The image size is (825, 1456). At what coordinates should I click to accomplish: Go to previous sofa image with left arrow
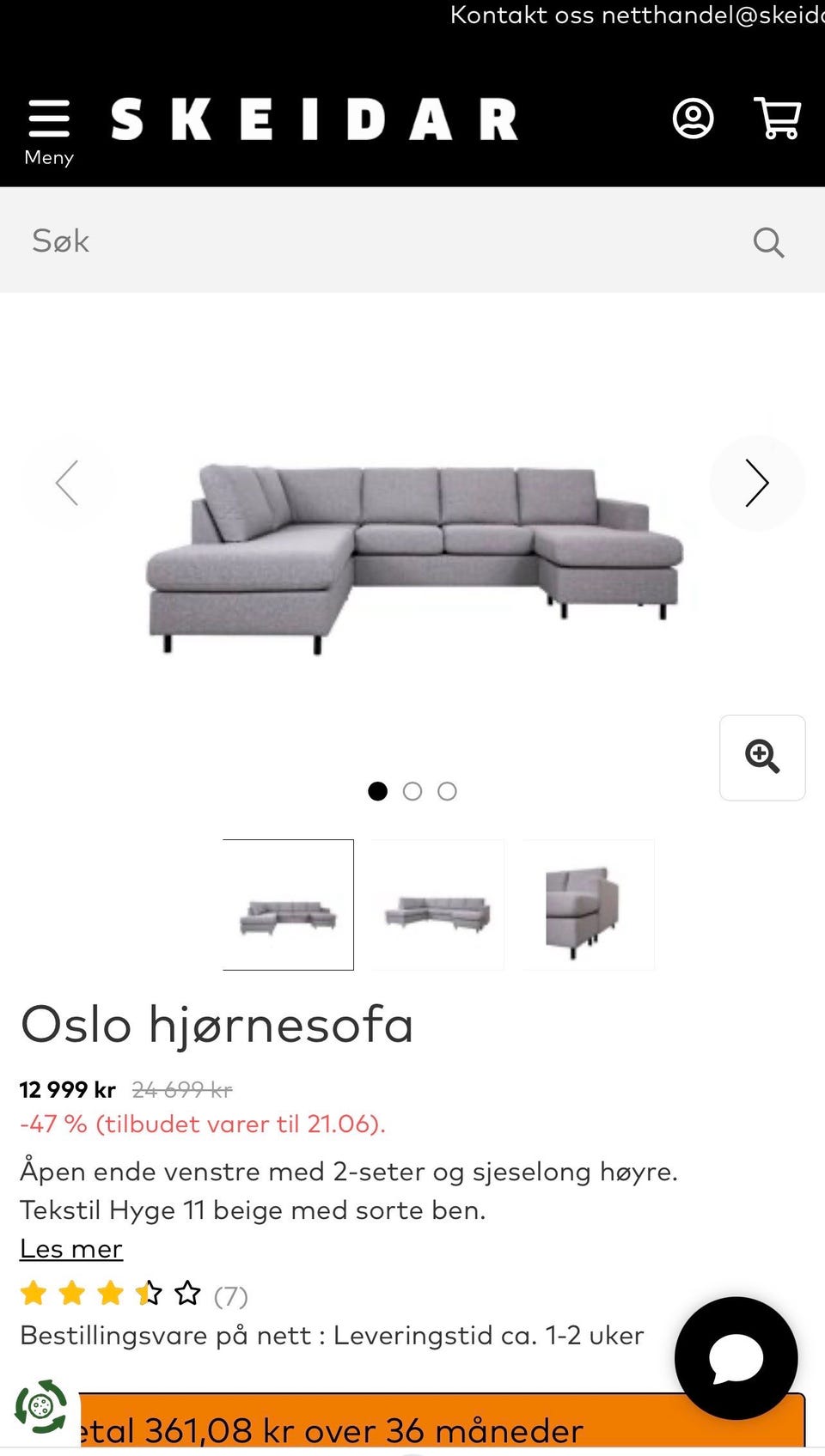67,483
